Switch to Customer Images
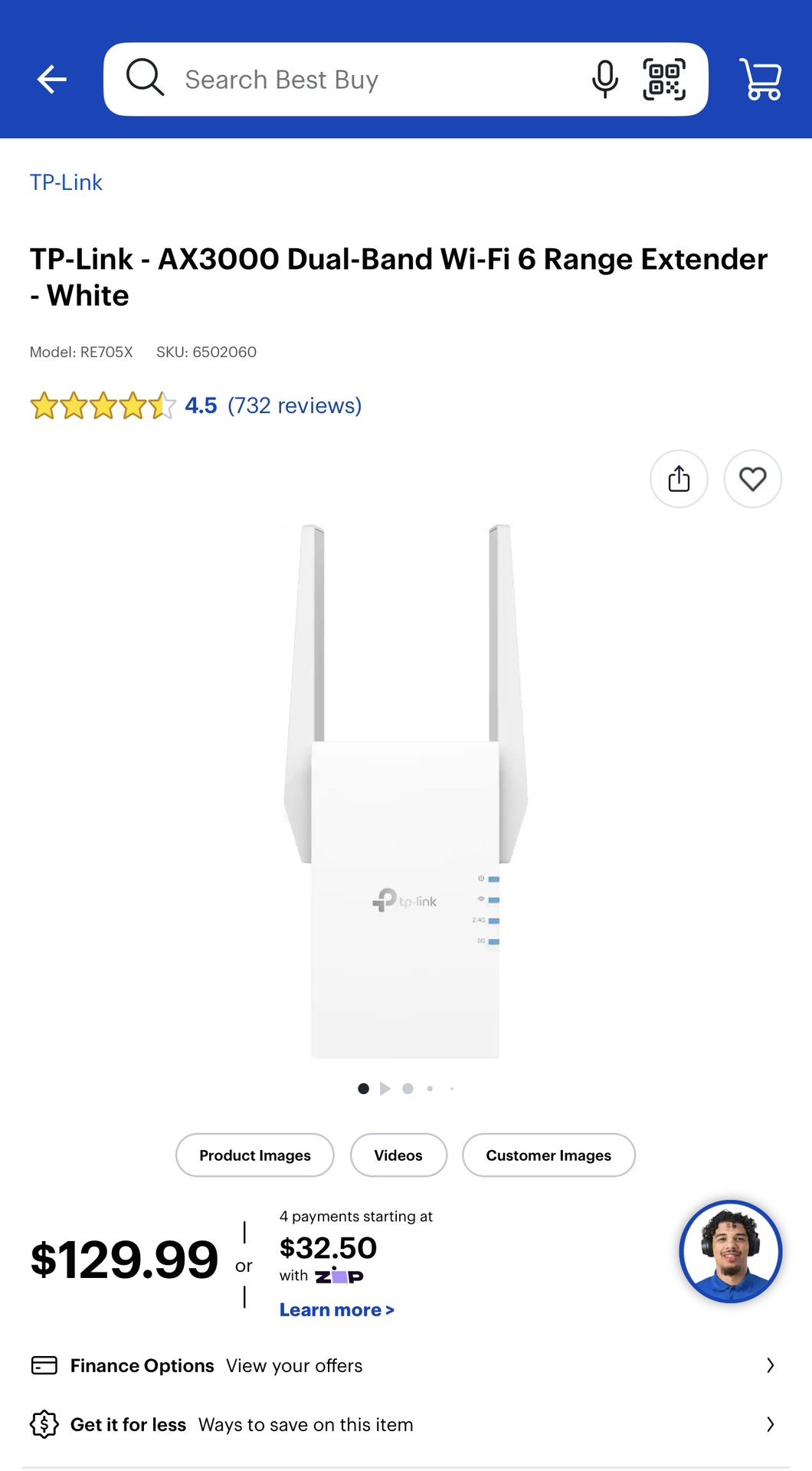The height and width of the screenshot is (1471, 812). [548, 1155]
